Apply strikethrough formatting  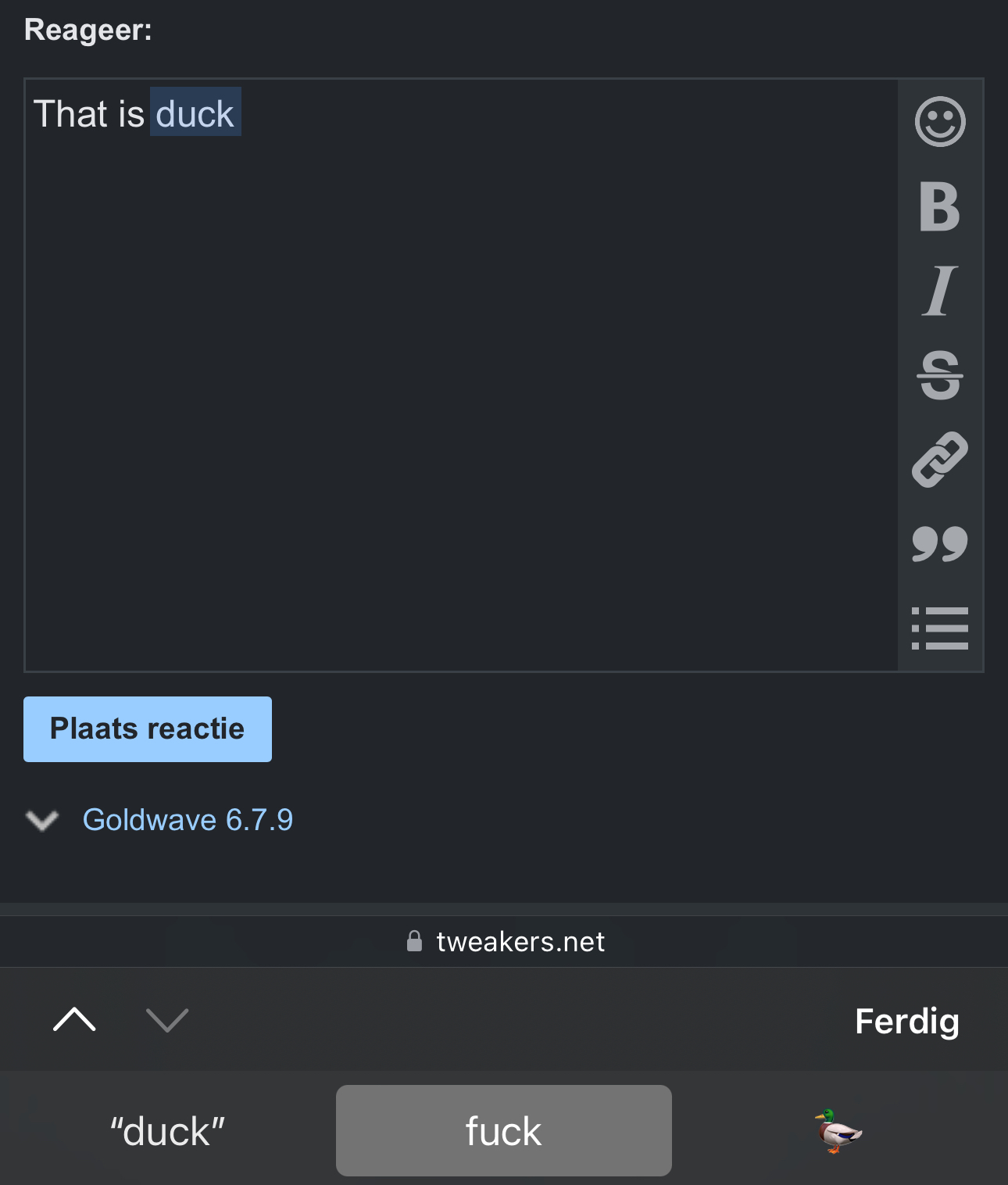click(x=940, y=375)
